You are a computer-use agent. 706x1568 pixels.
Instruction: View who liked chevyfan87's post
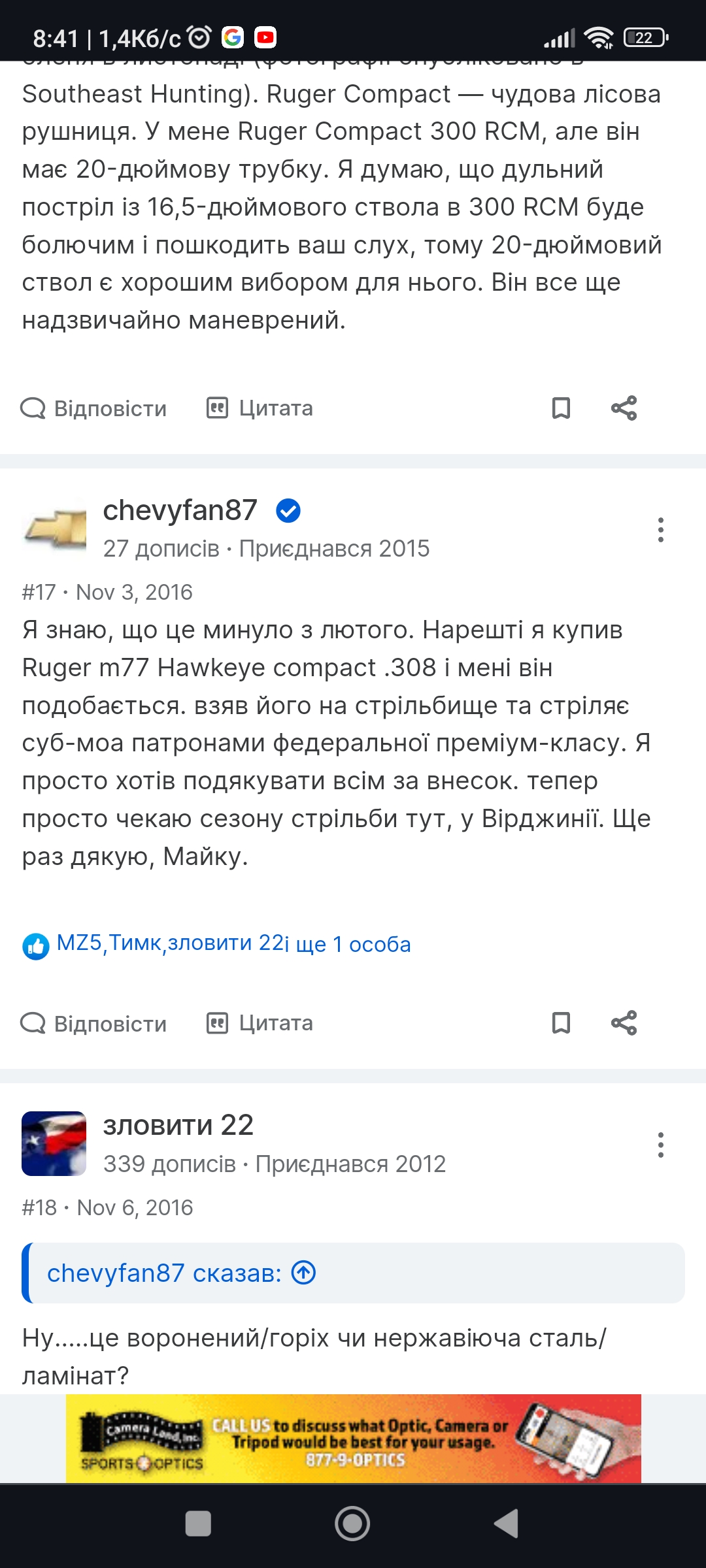[x=216, y=944]
